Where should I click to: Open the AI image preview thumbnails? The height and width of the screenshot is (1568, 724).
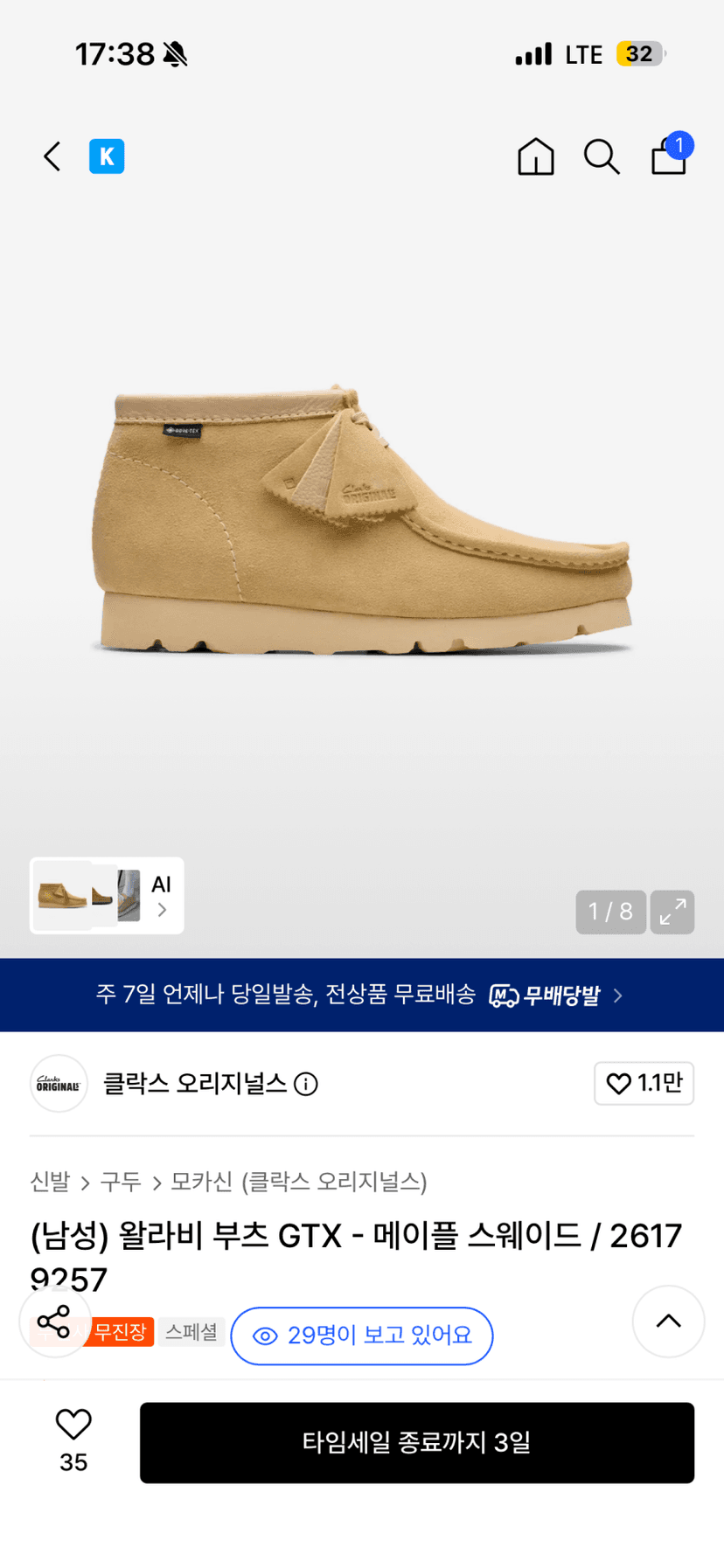(107, 895)
